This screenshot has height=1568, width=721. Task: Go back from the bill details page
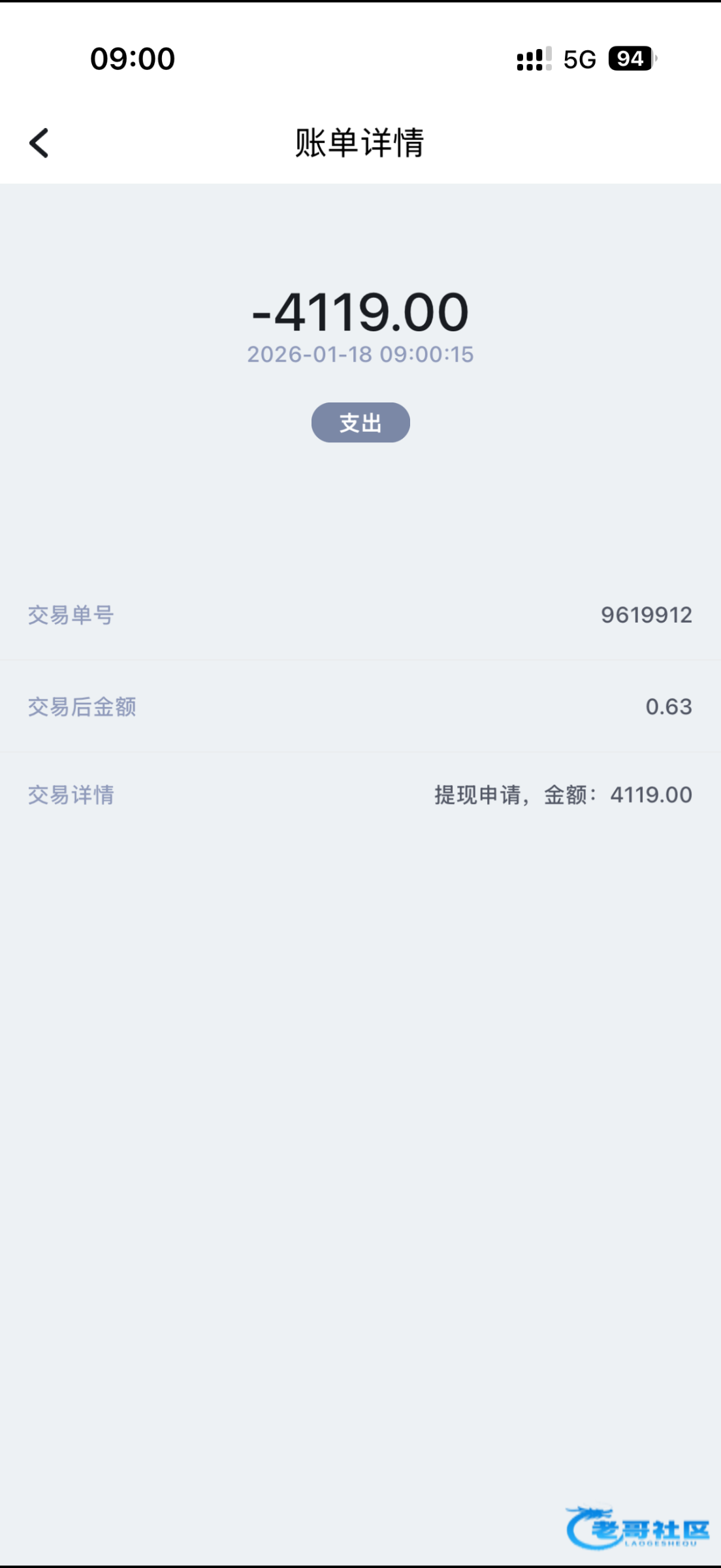point(39,143)
